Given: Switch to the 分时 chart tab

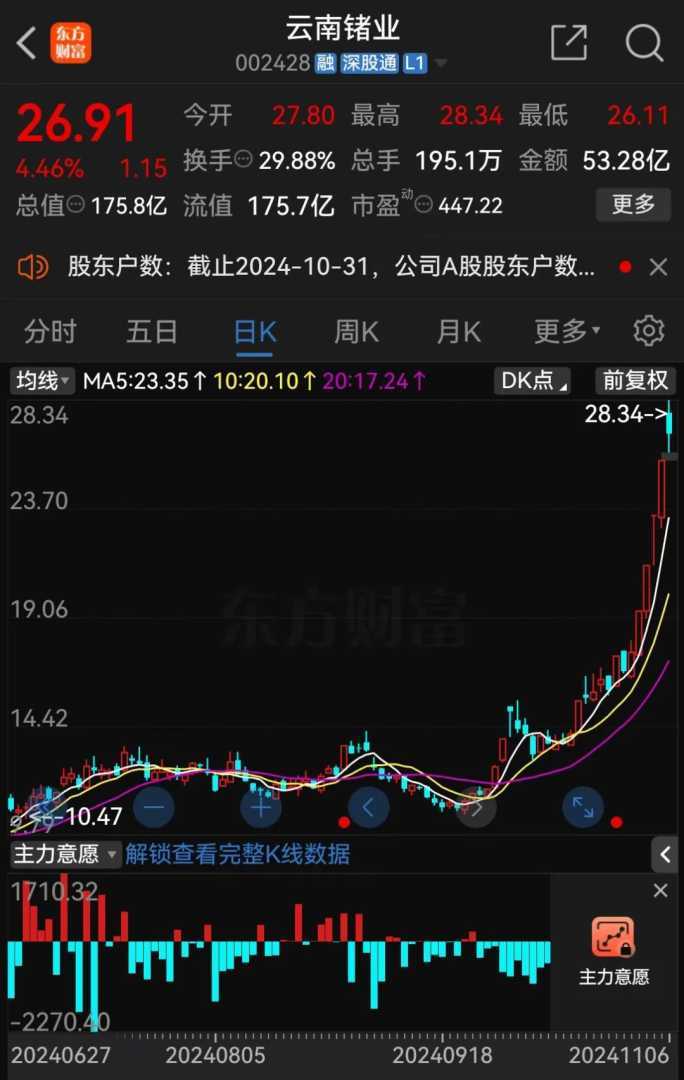Looking at the screenshot, I should coord(50,331).
